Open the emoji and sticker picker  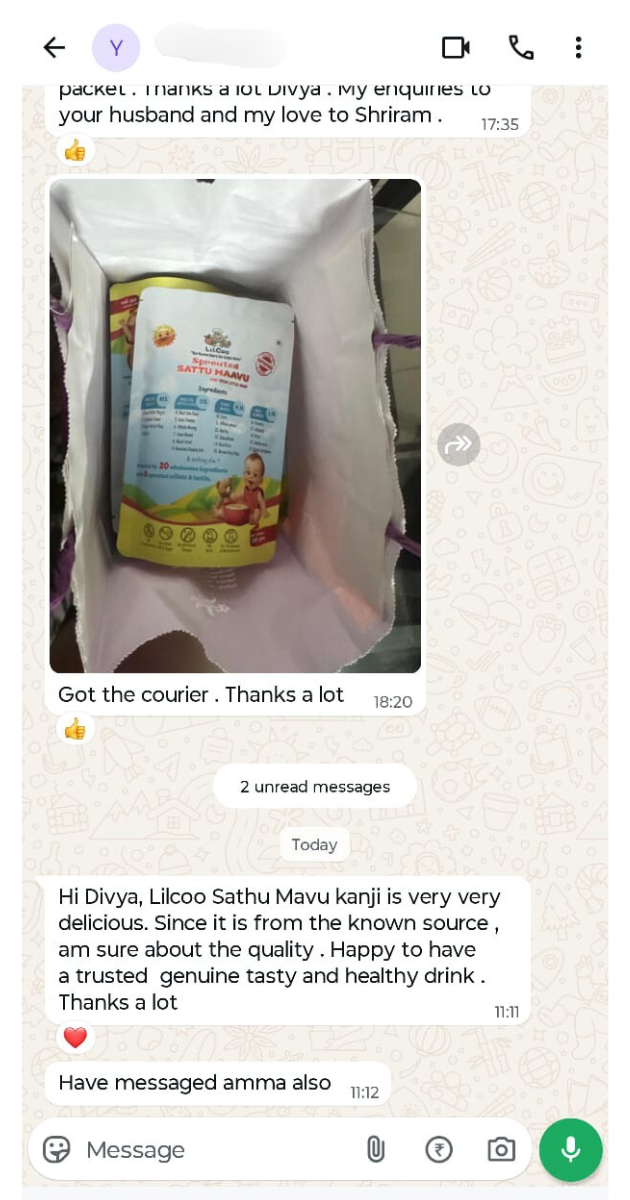pos(57,1149)
